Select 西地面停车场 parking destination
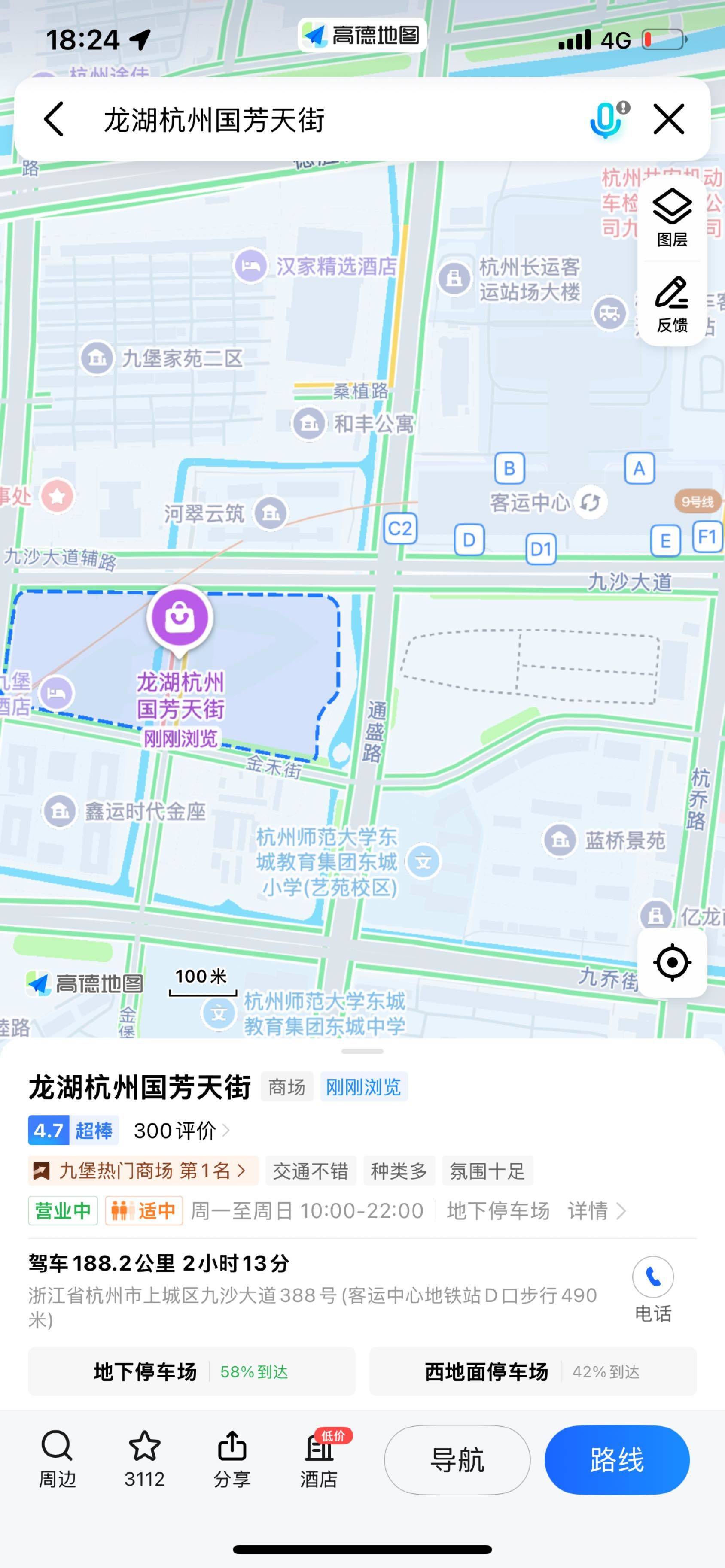Screen dimensions: 725x1568 (533, 1371)
